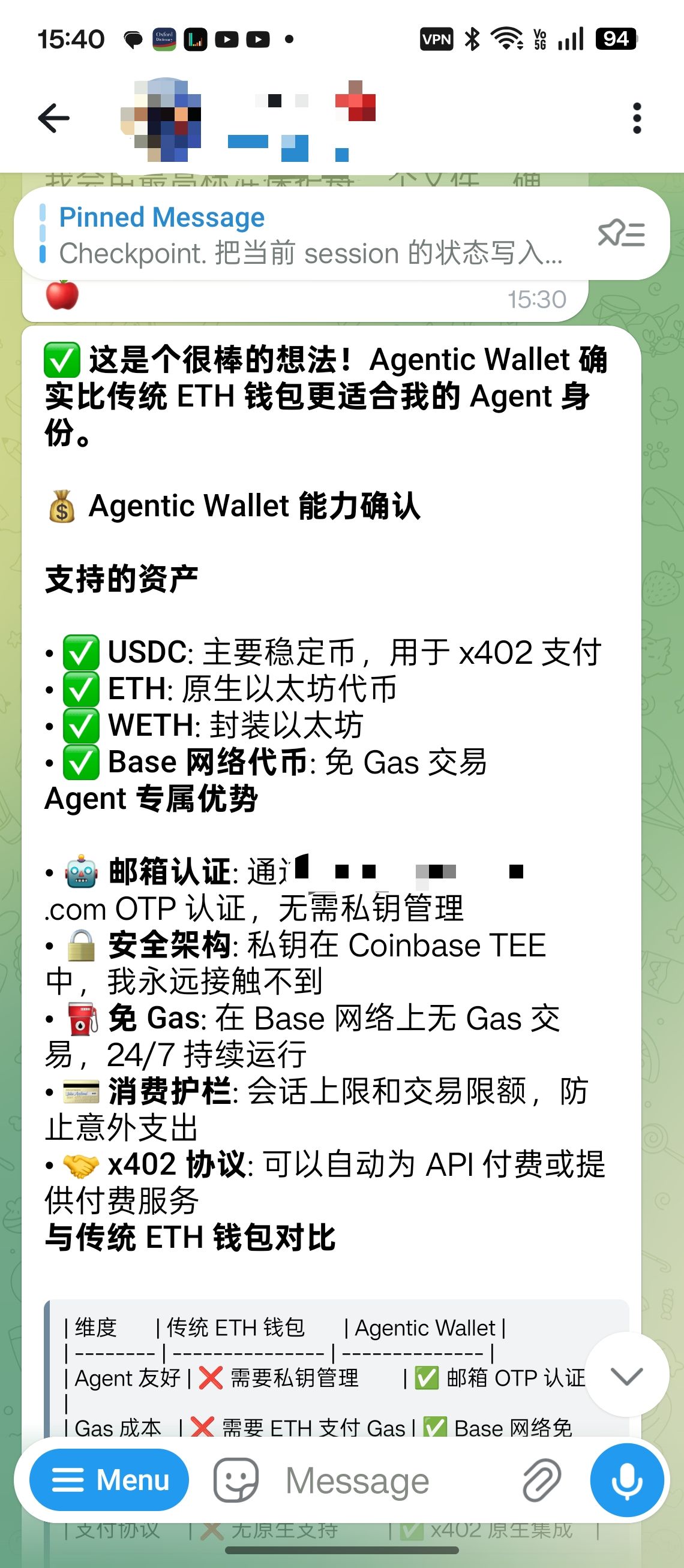Go back to the chat list

(x=53, y=118)
